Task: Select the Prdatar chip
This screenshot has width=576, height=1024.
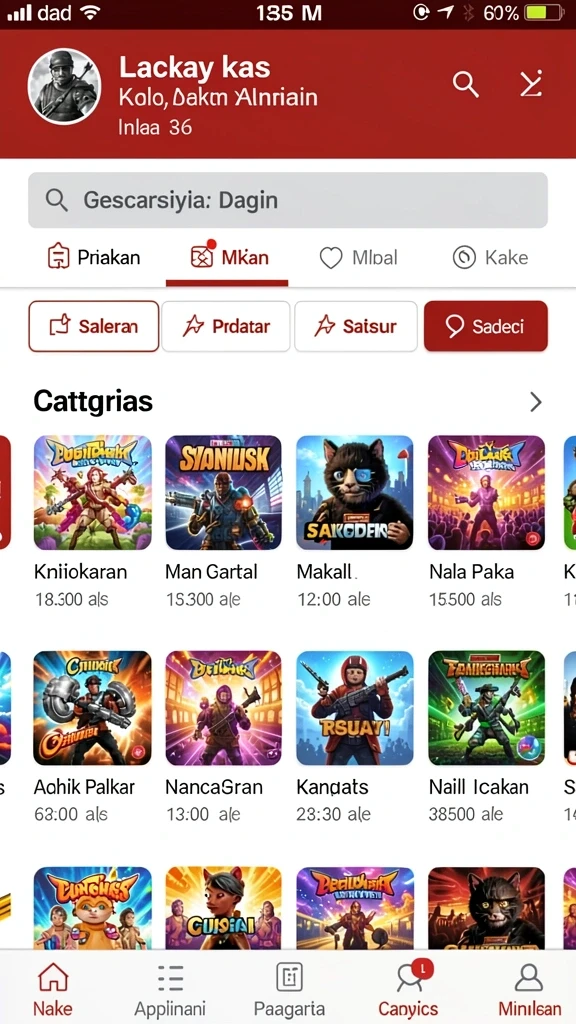Action: [x=226, y=326]
